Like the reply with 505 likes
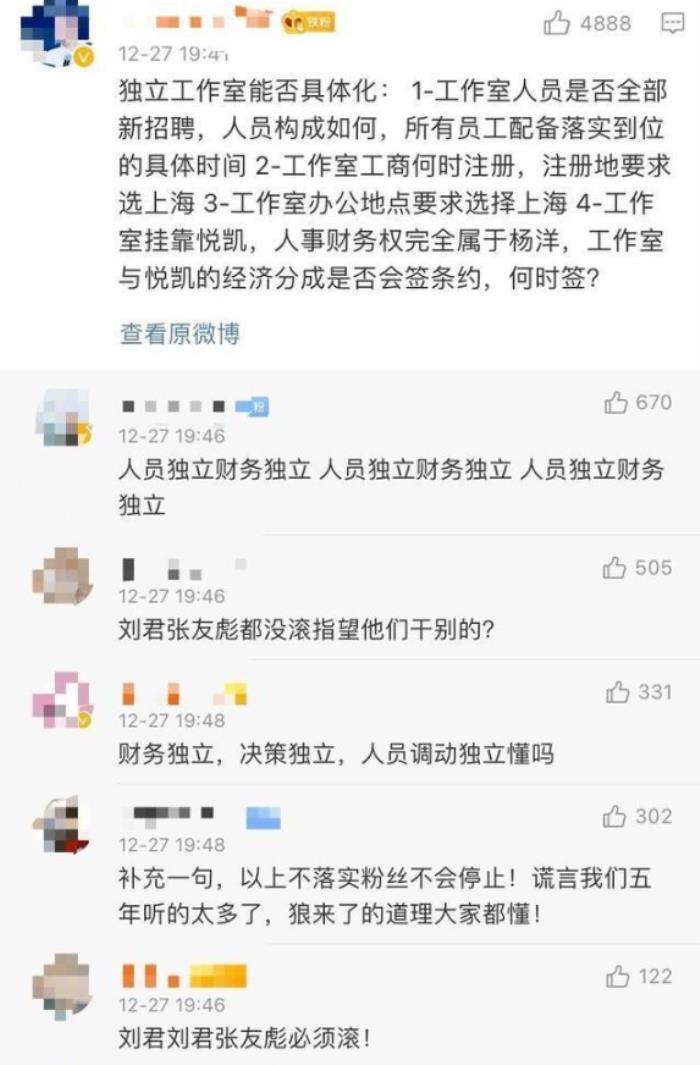Screen dimensions: 700x1065 coord(615,568)
